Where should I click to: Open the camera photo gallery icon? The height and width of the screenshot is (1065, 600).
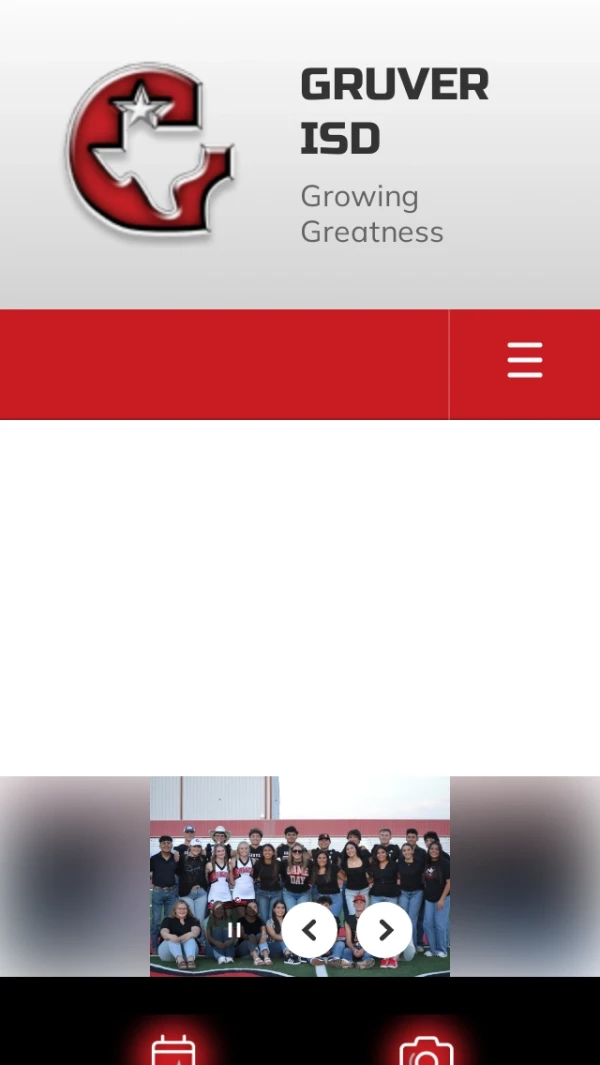point(426,1050)
